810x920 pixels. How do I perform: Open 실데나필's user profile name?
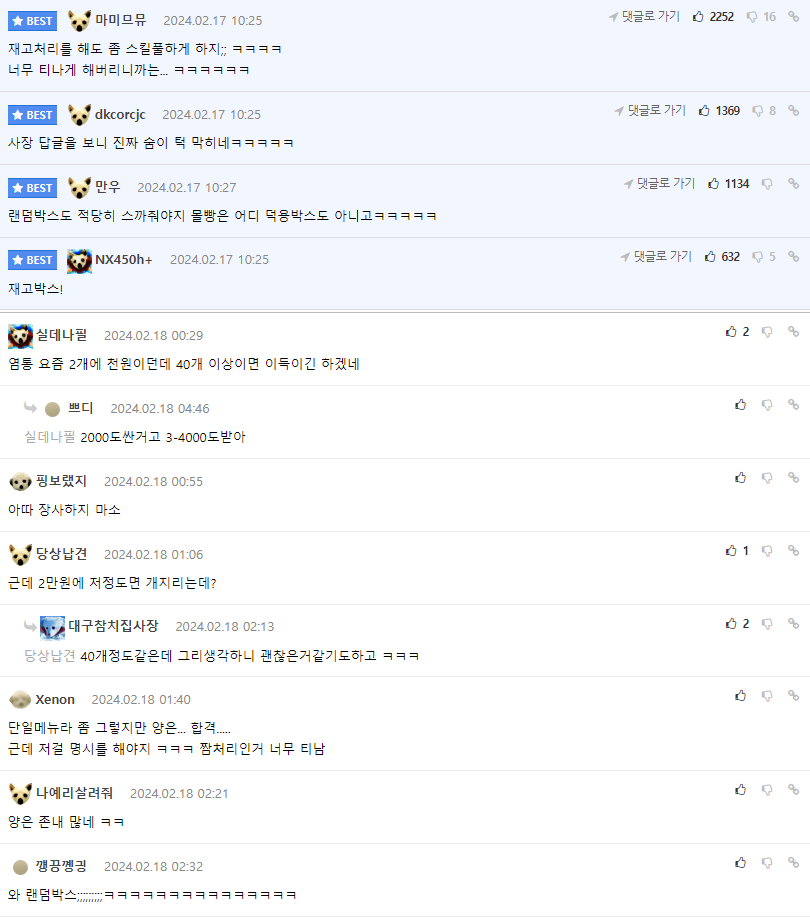[x=62, y=335]
